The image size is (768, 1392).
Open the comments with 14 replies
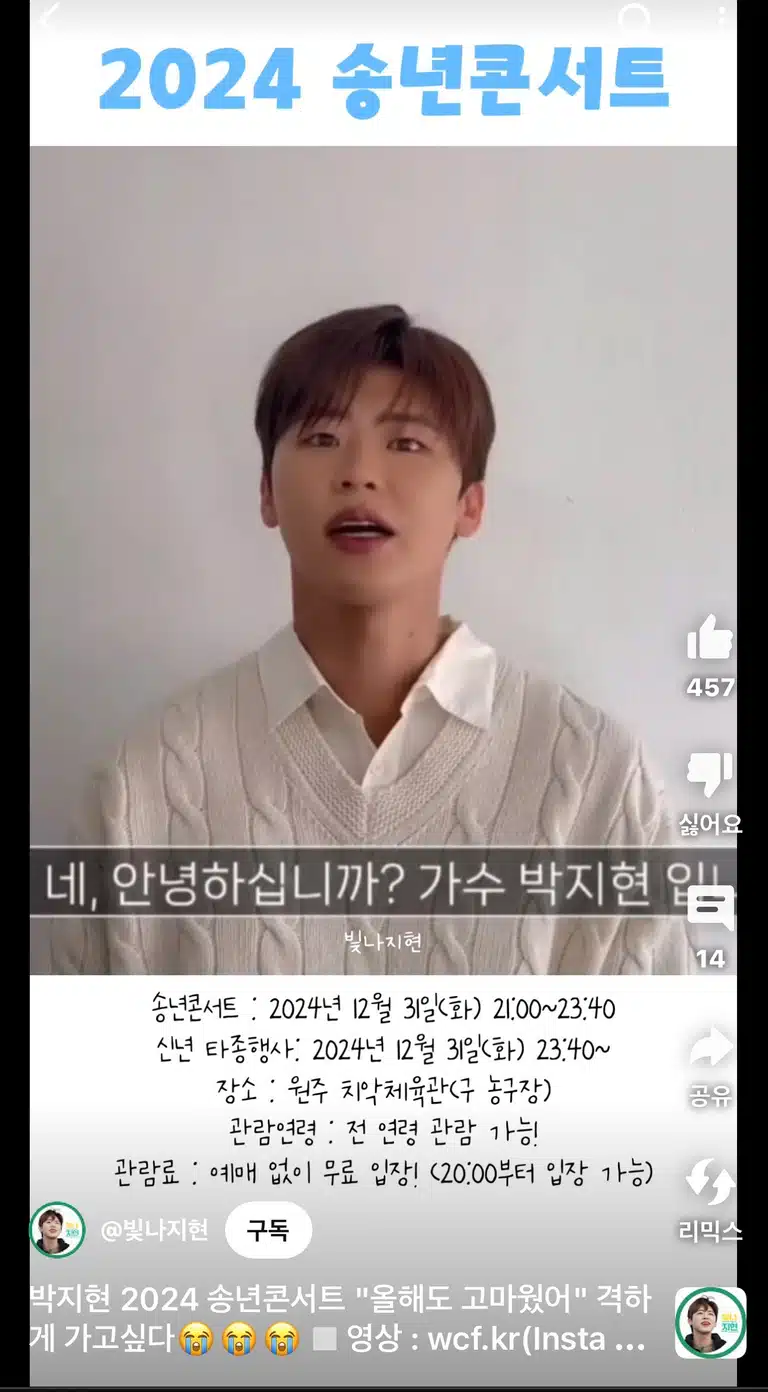click(710, 910)
